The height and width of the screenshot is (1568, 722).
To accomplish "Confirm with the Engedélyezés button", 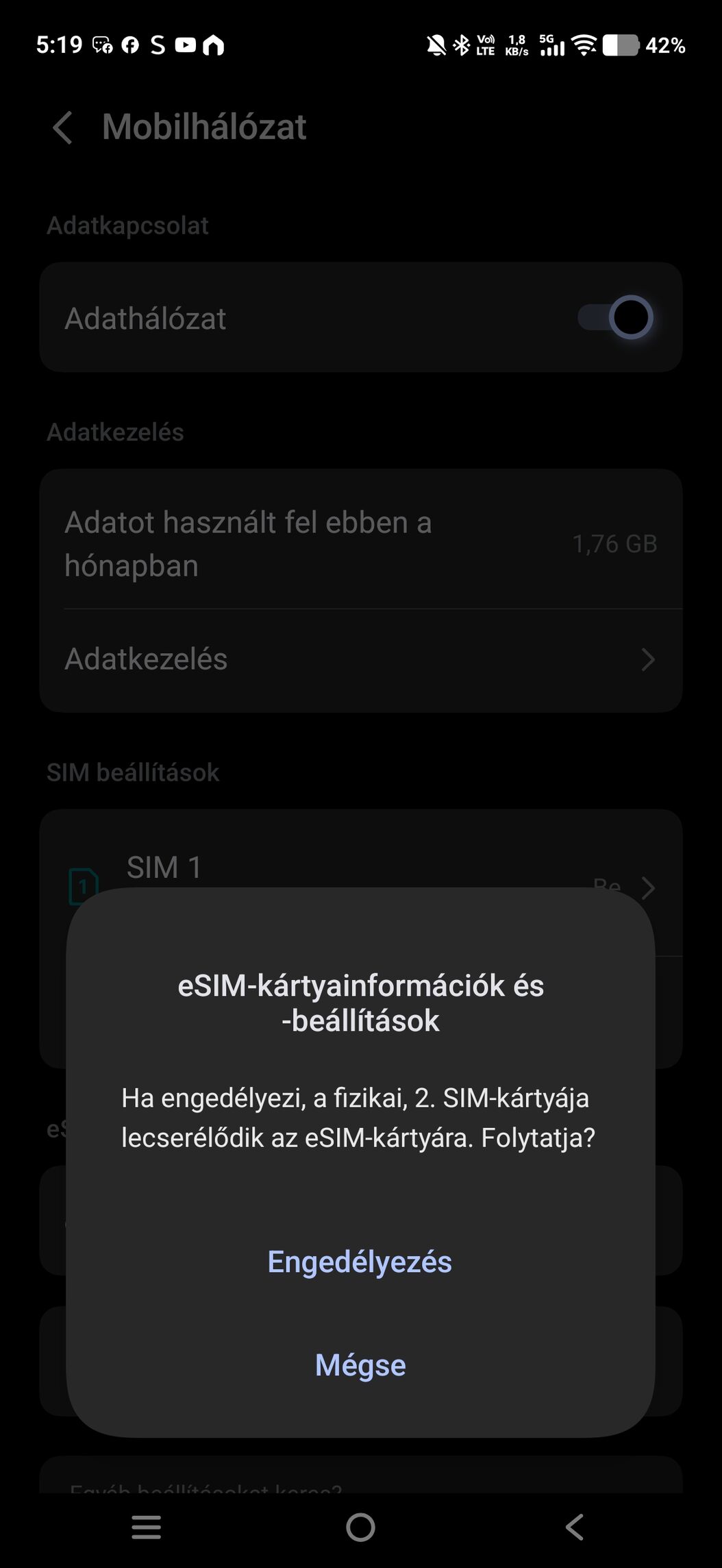I will (360, 1262).
